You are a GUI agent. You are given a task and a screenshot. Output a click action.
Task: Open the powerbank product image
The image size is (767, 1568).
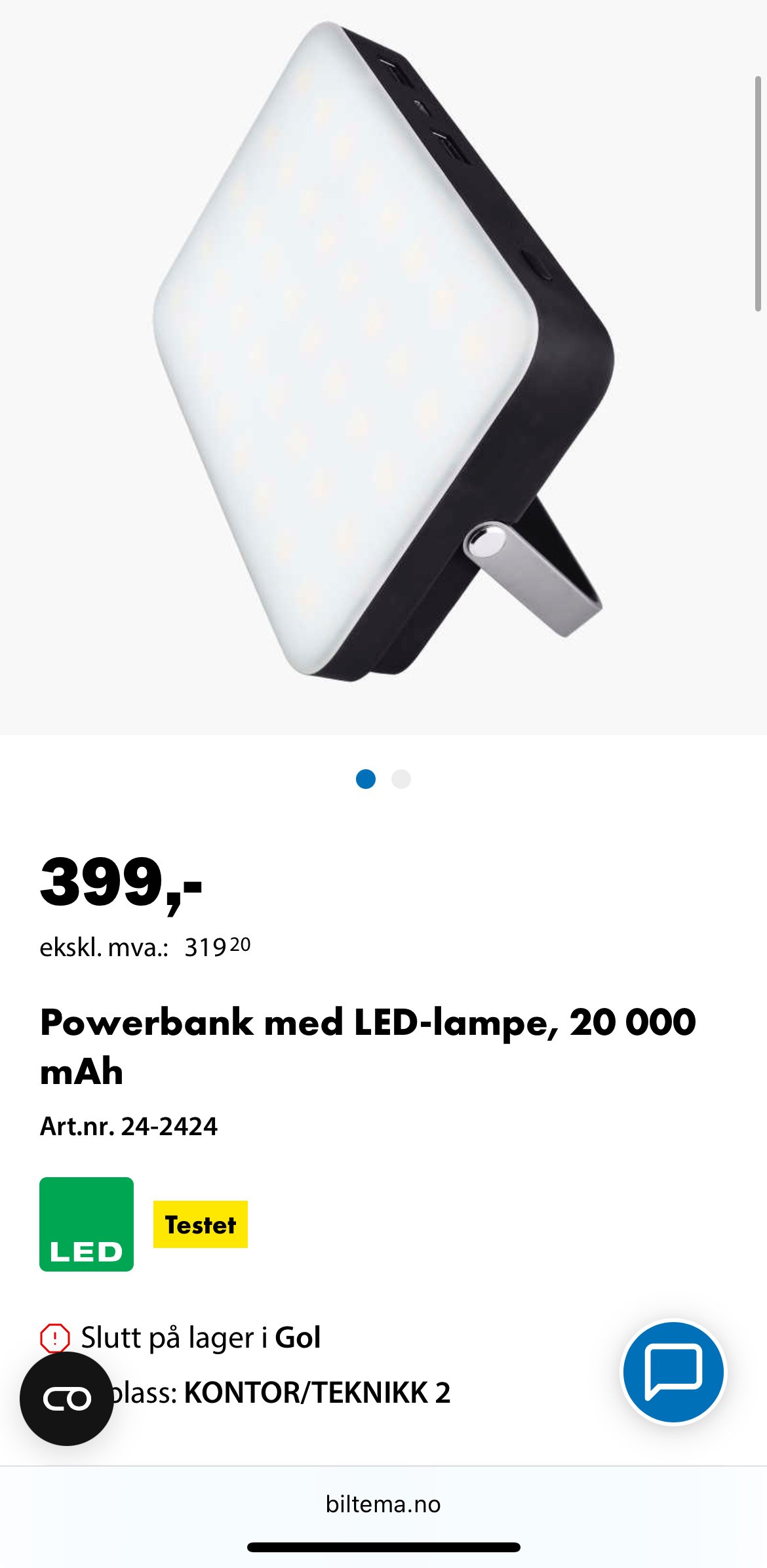pos(383,354)
